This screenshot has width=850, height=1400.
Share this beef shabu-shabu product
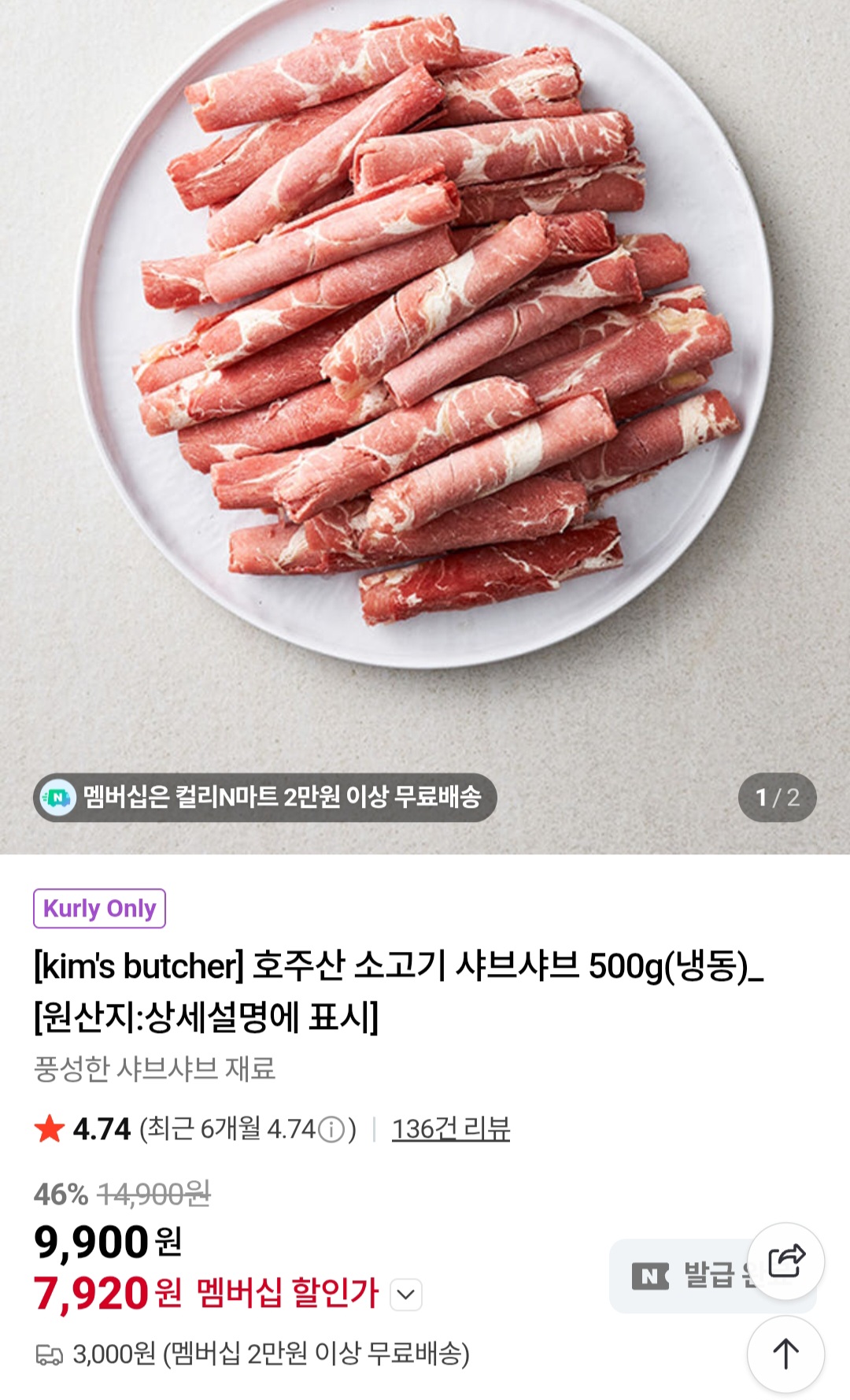[x=785, y=1261]
